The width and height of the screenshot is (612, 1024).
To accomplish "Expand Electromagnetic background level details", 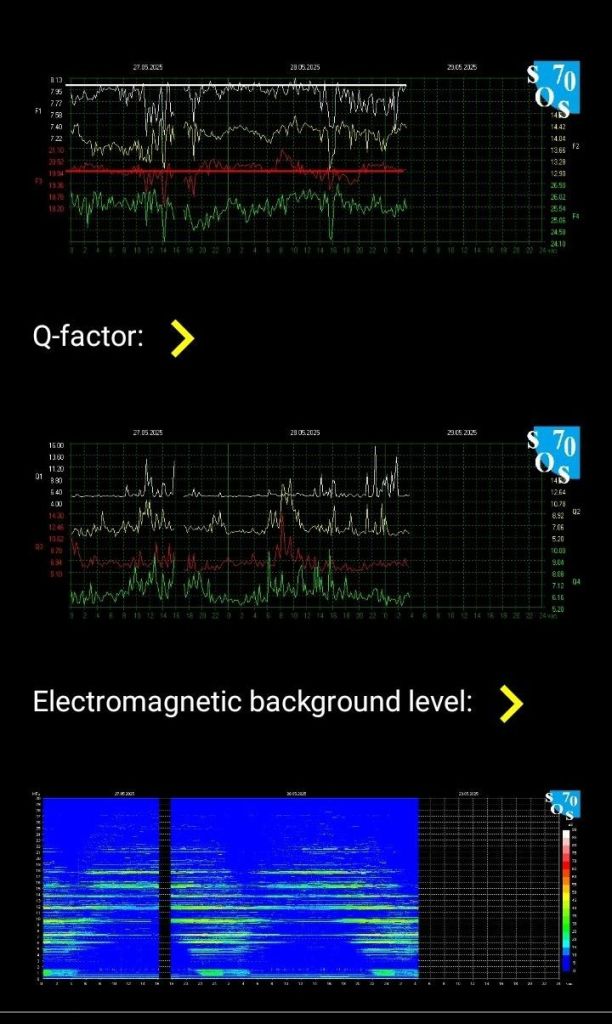I will pyautogui.click(x=510, y=703).
